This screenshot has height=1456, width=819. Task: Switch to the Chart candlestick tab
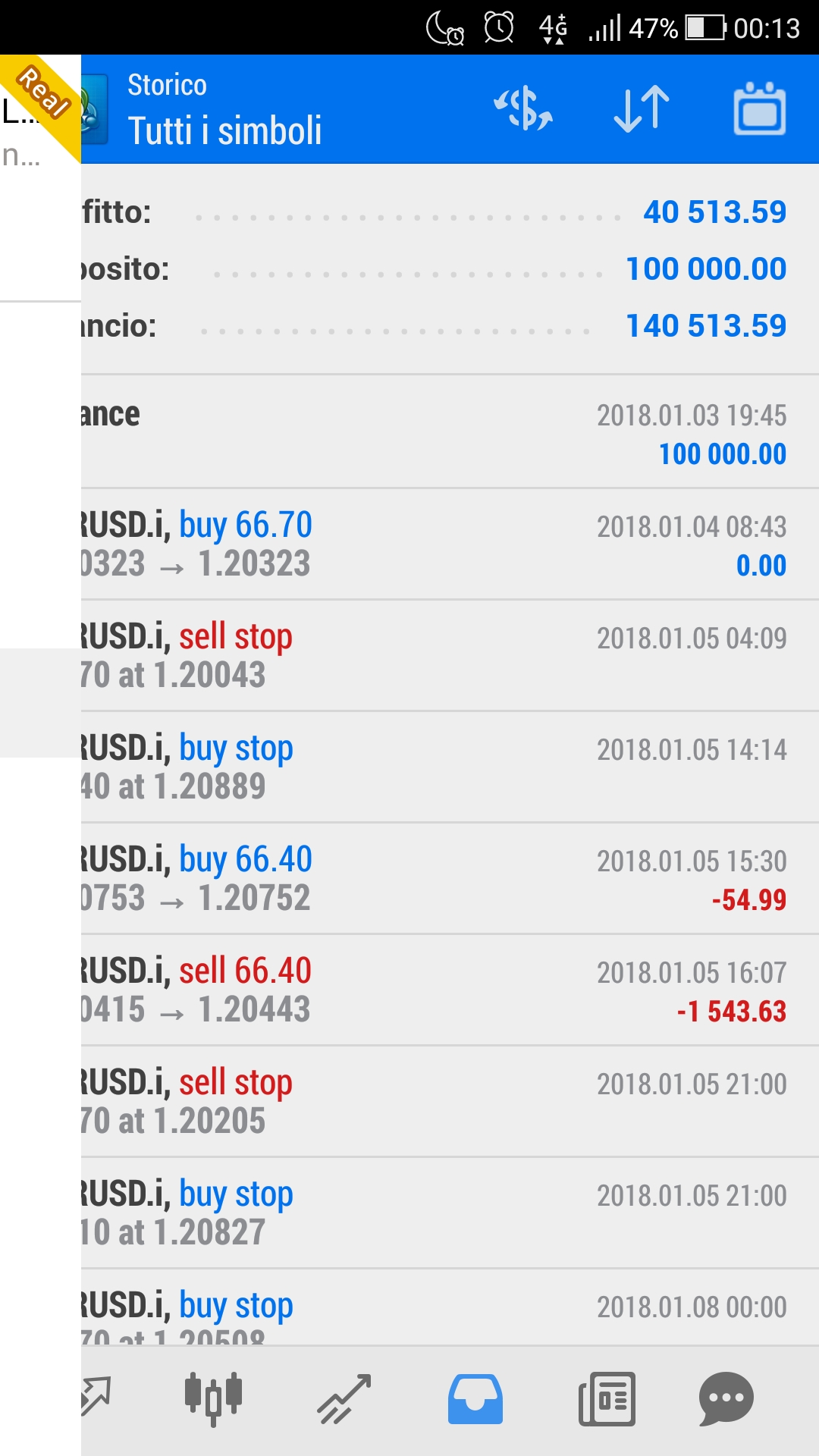(x=213, y=1399)
